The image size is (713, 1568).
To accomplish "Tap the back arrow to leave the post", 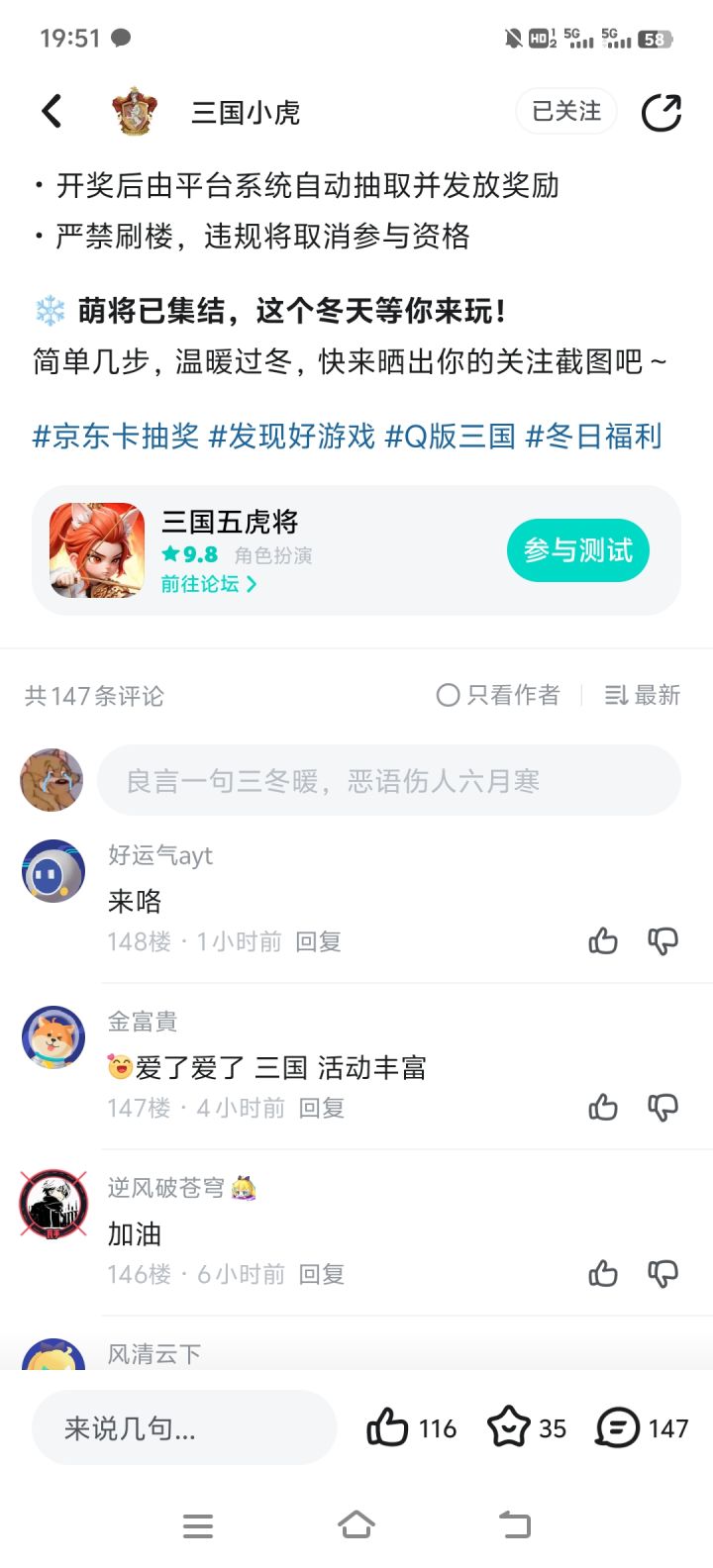I will tap(51, 111).
